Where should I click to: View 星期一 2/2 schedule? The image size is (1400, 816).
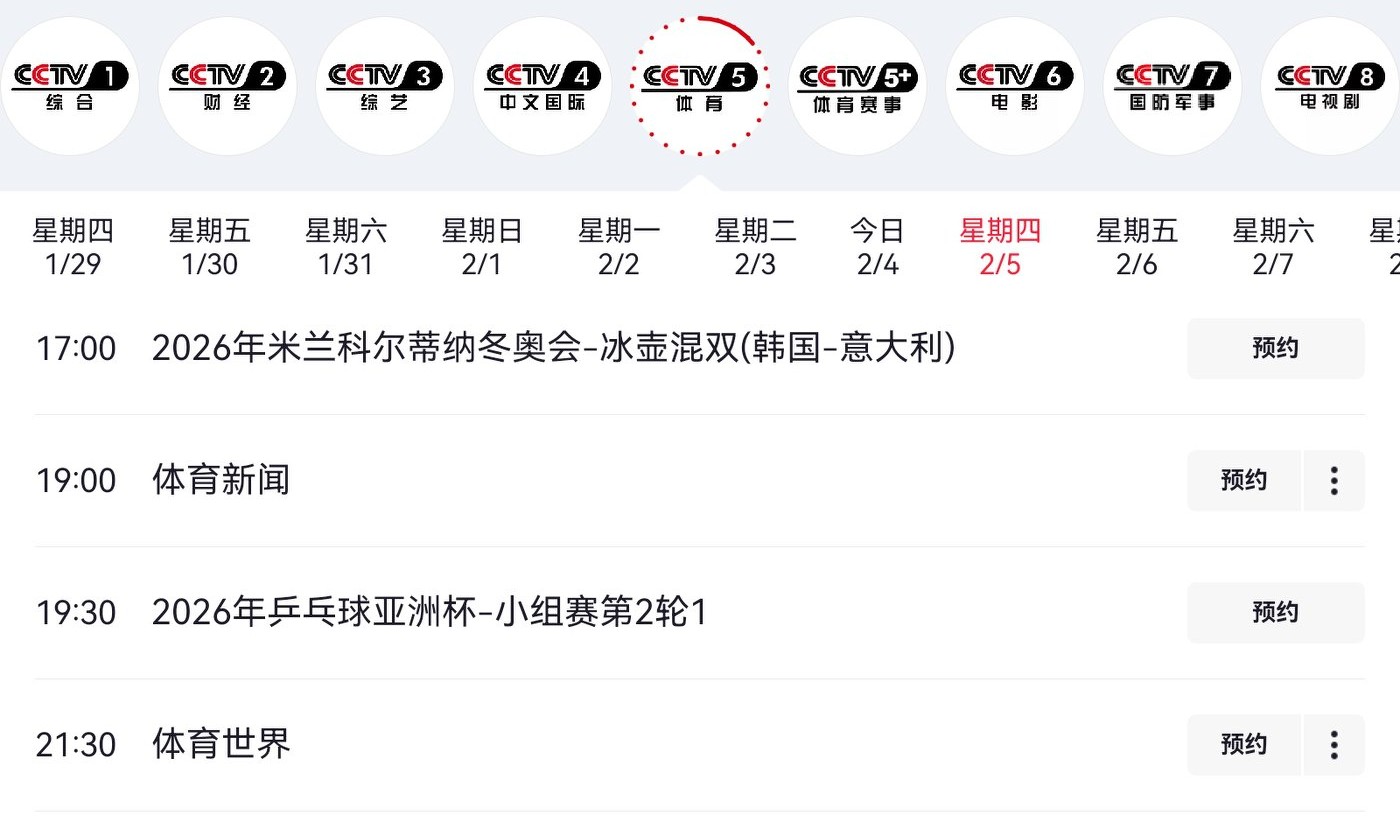pos(619,247)
